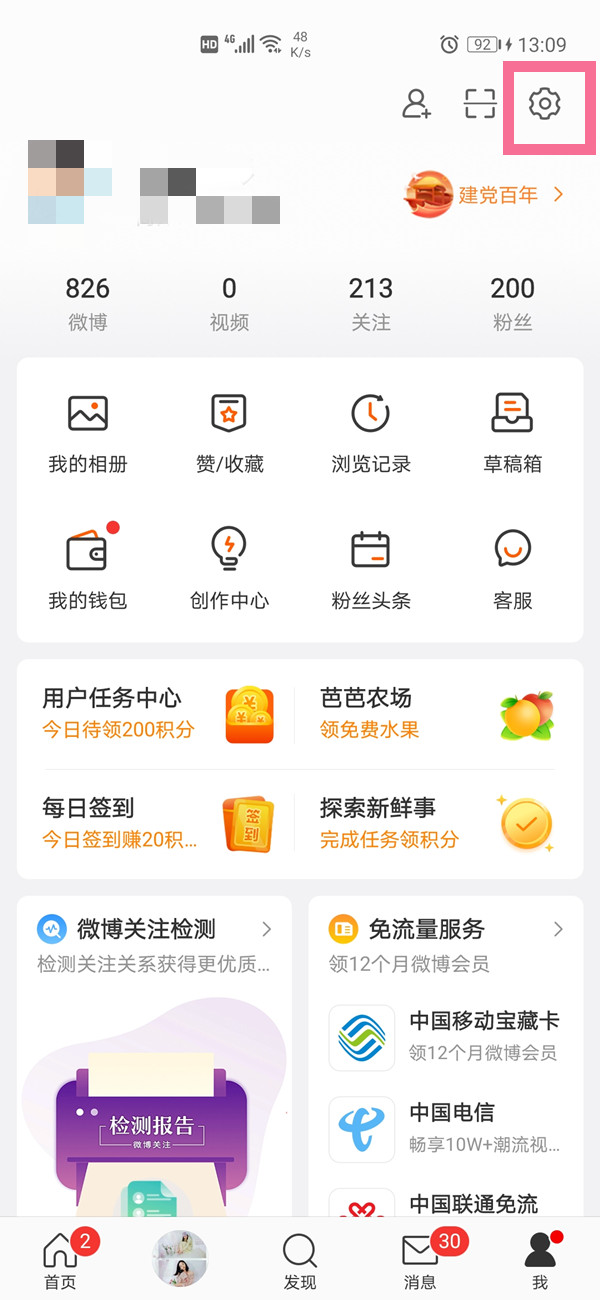600x1300 pixels.
Task: Open the 建党百年 banner link
Action: click(485, 195)
